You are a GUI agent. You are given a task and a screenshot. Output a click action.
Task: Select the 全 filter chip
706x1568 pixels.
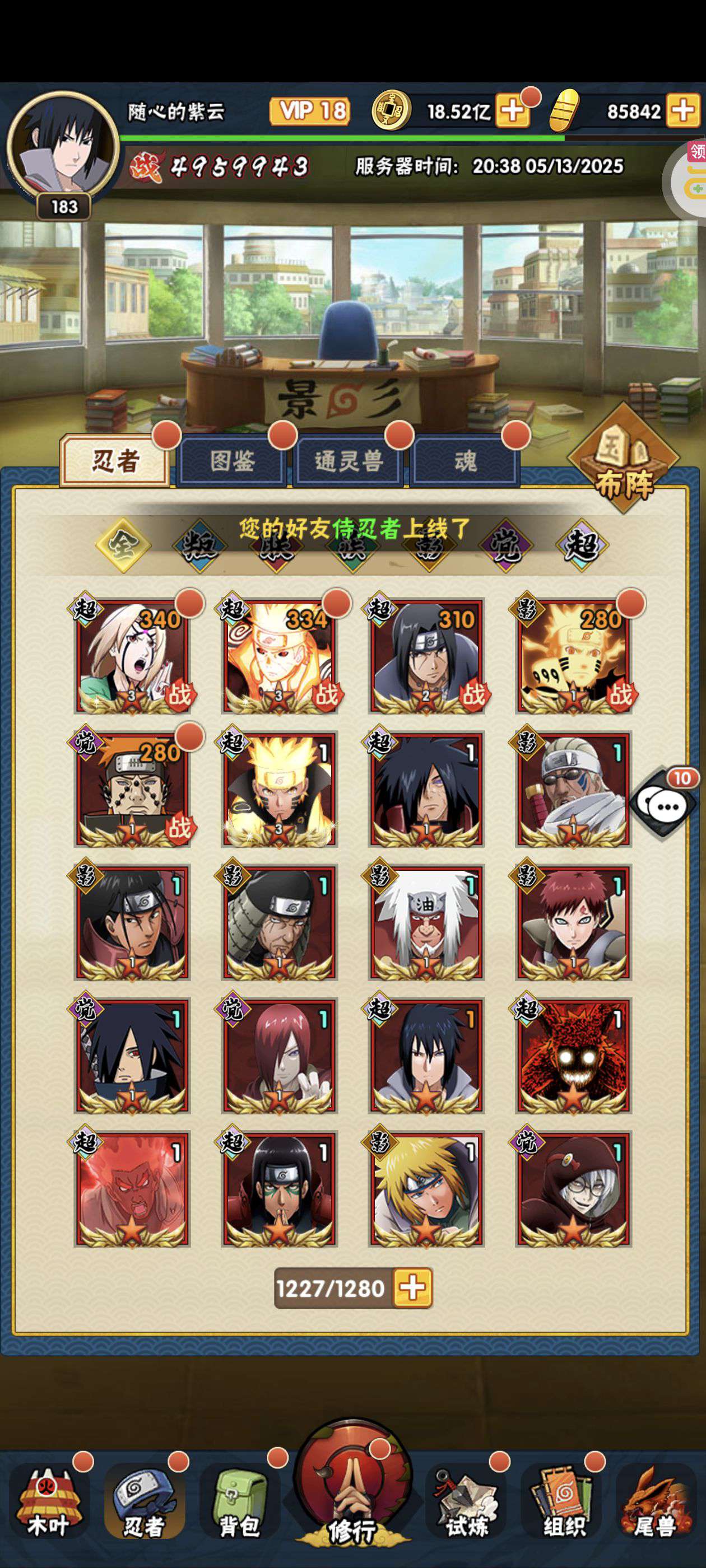[x=124, y=545]
